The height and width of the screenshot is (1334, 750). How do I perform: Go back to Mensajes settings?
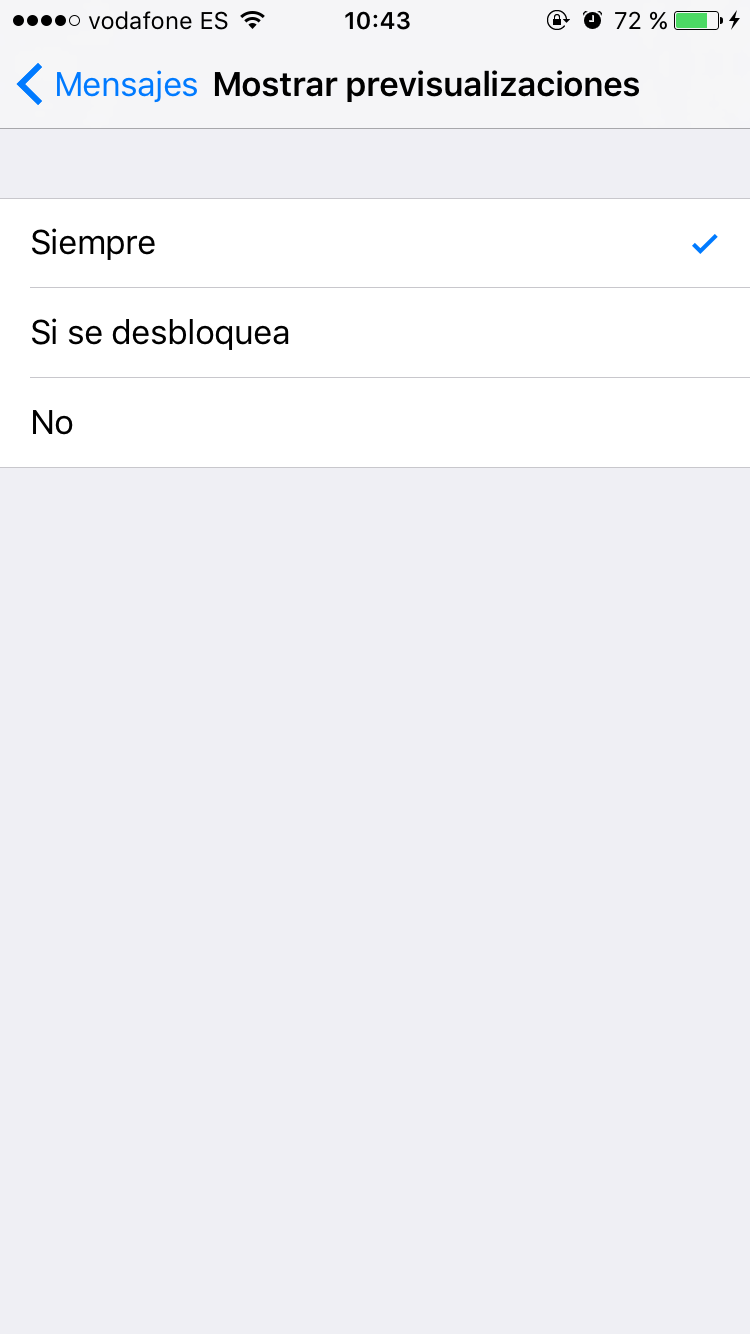[107, 85]
